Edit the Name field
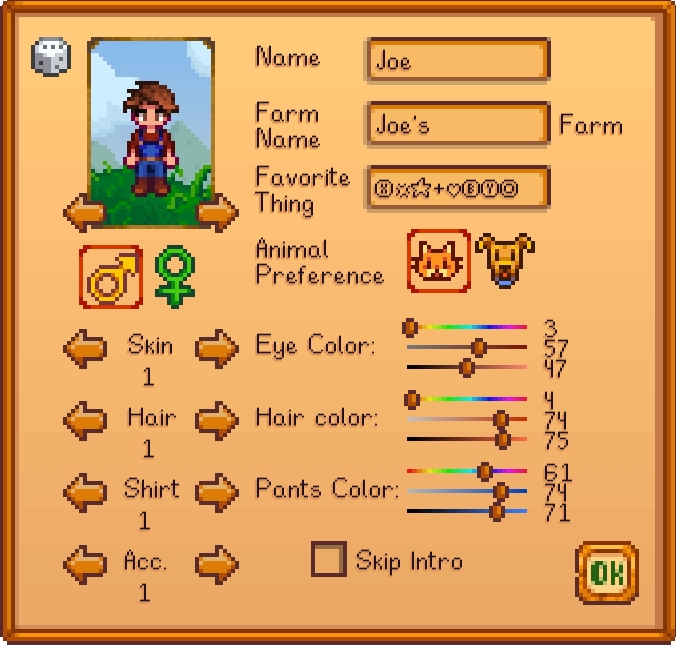Image resolution: width=676 pixels, height=645 pixels. coord(458,60)
